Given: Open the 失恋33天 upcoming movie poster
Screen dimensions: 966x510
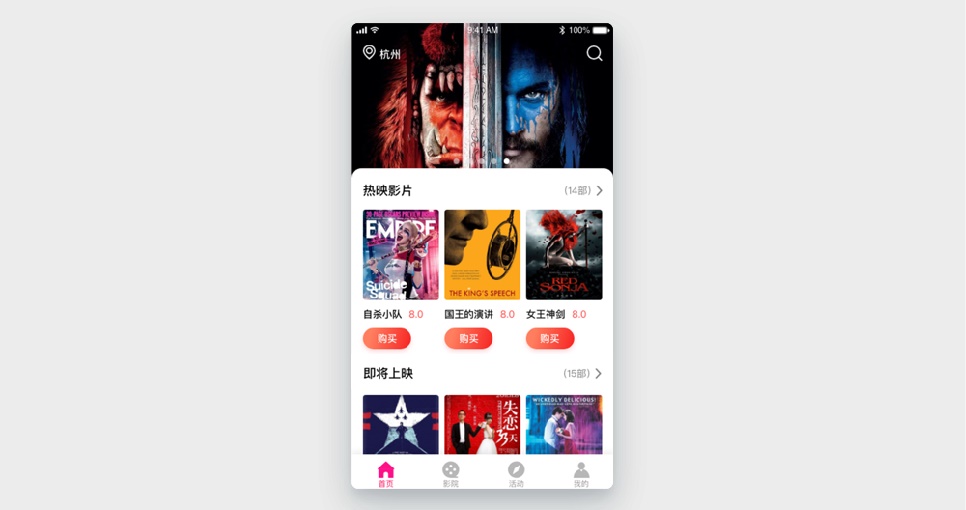Looking at the screenshot, I should point(482,424).
